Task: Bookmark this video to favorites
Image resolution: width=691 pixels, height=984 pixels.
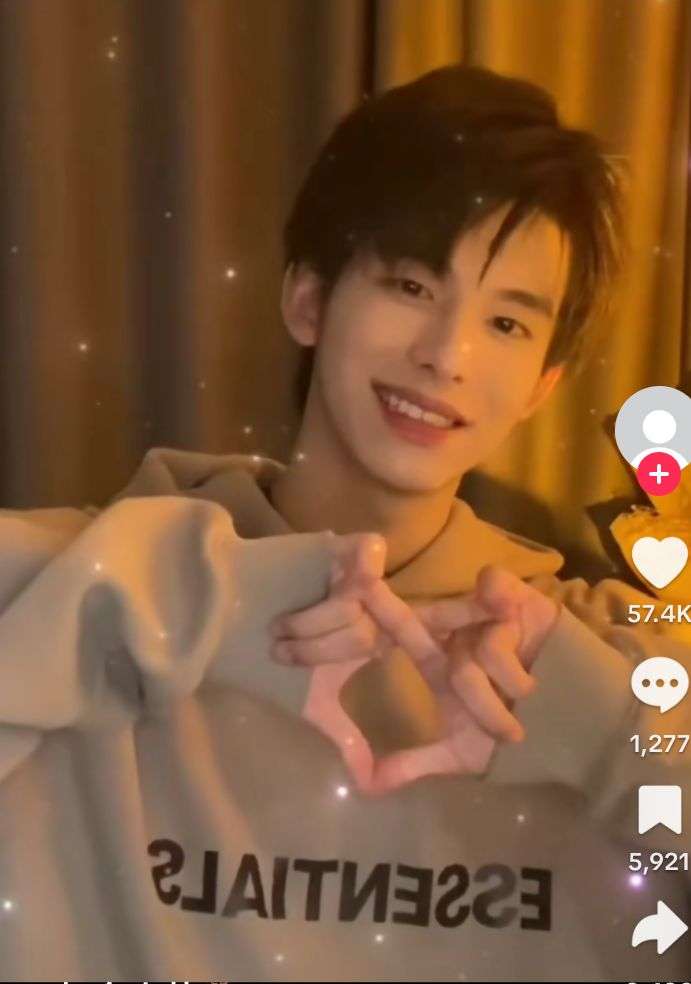Action: [659, 810]
